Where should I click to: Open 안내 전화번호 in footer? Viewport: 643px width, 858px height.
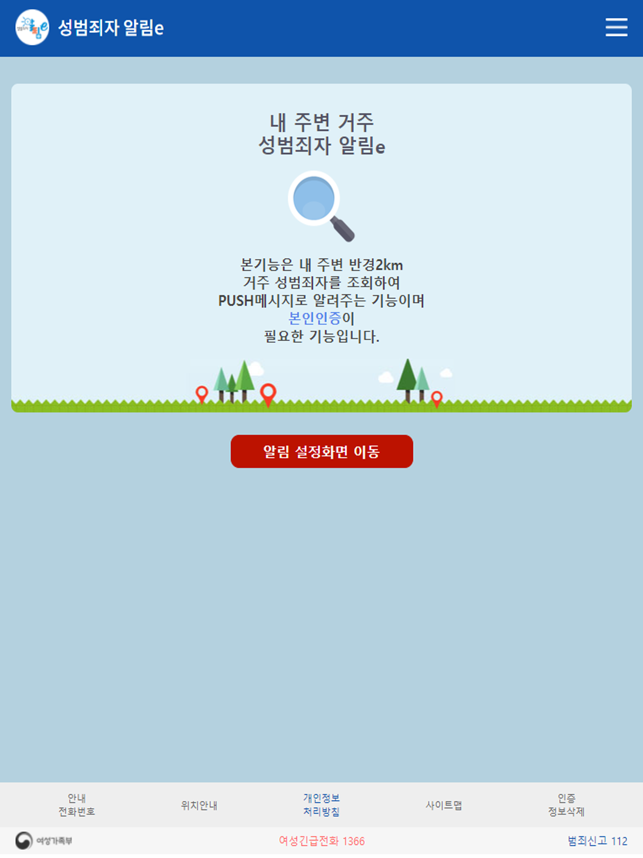pyautogui.click(x=76, y=805)
